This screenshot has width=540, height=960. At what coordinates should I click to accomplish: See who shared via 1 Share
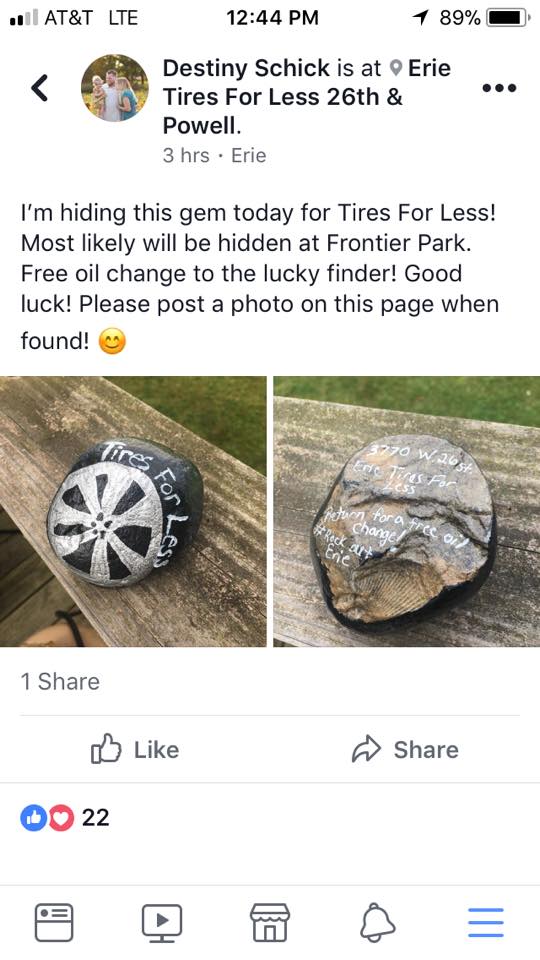point(60,681)
